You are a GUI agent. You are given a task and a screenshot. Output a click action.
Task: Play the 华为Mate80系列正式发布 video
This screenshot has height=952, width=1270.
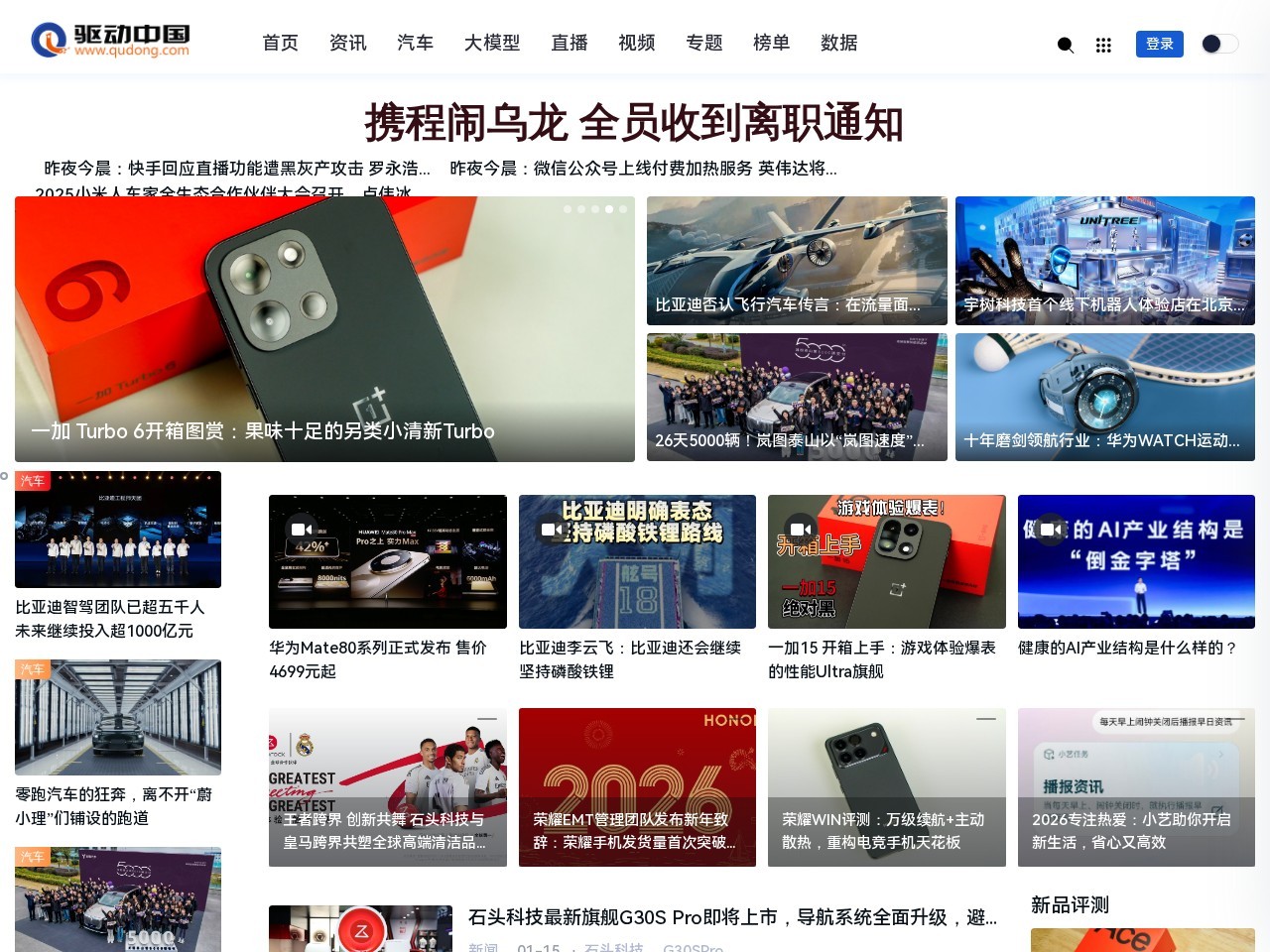click(387, 561)
